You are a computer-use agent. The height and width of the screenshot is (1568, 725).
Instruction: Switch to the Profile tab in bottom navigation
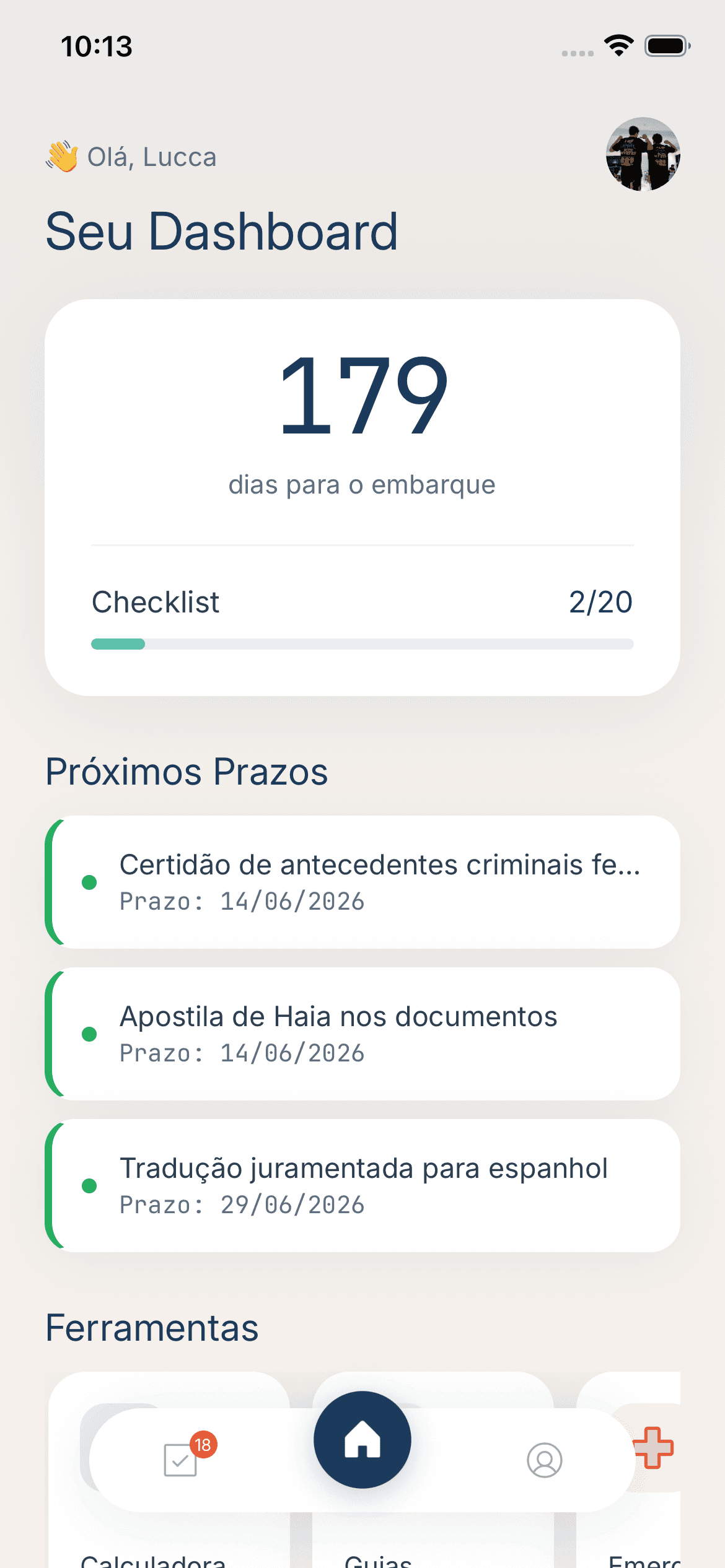(x=543, y=1460)
